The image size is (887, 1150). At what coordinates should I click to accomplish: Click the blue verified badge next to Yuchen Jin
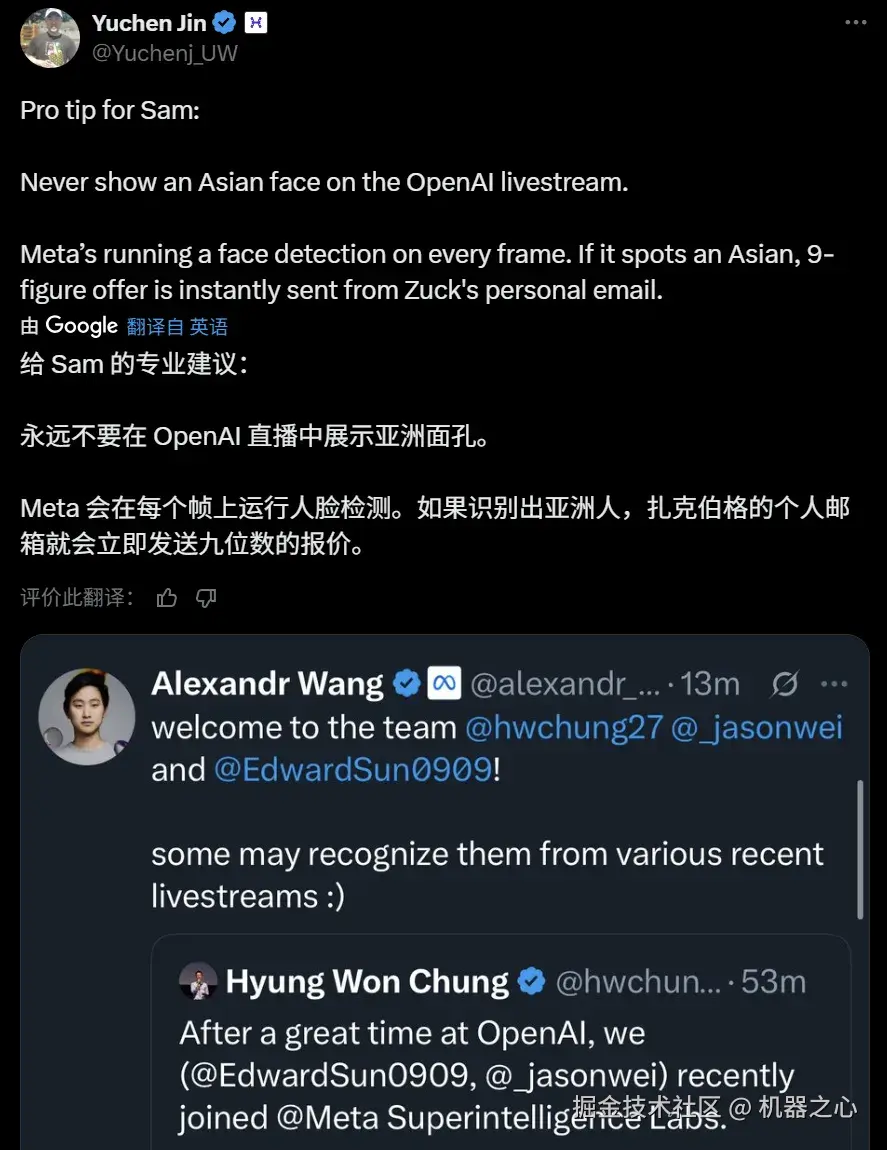point(223,22)
